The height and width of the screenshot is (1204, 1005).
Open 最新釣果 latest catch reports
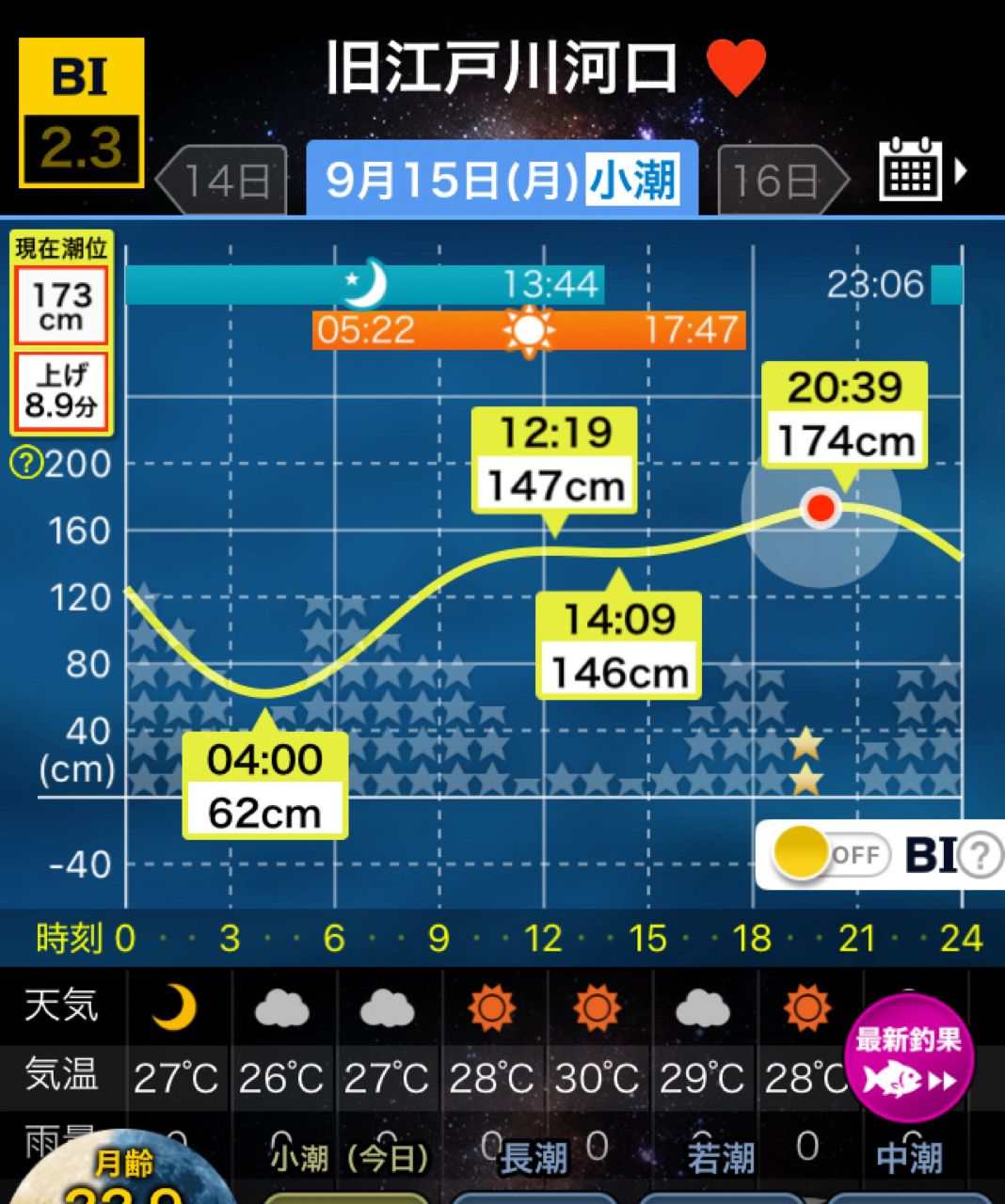[x=908, y=1059]
